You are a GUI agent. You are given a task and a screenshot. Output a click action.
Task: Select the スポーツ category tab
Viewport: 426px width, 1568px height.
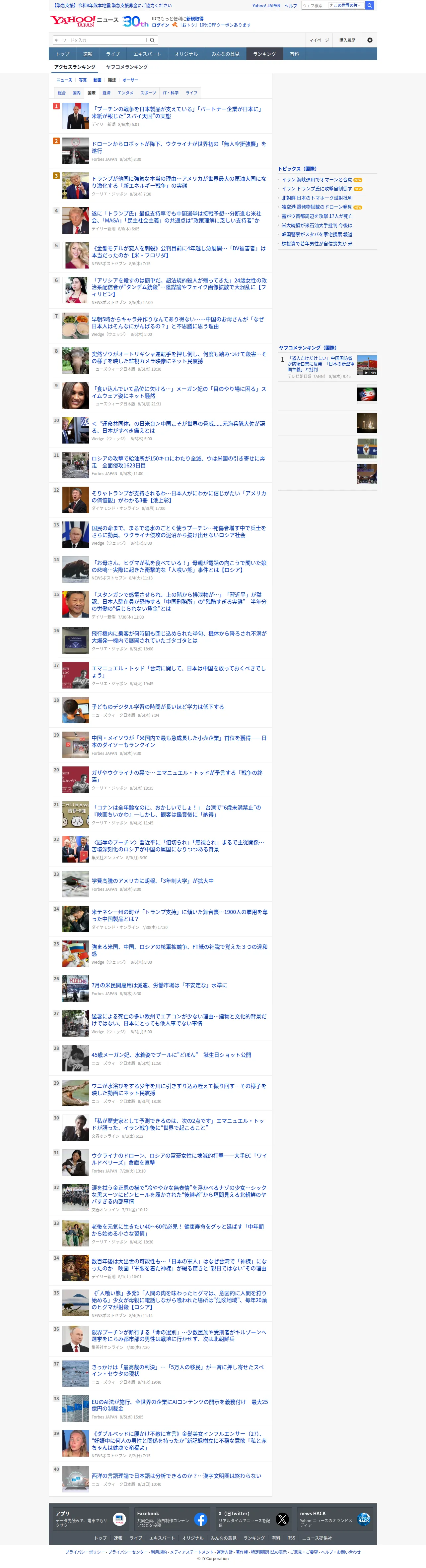148,93
